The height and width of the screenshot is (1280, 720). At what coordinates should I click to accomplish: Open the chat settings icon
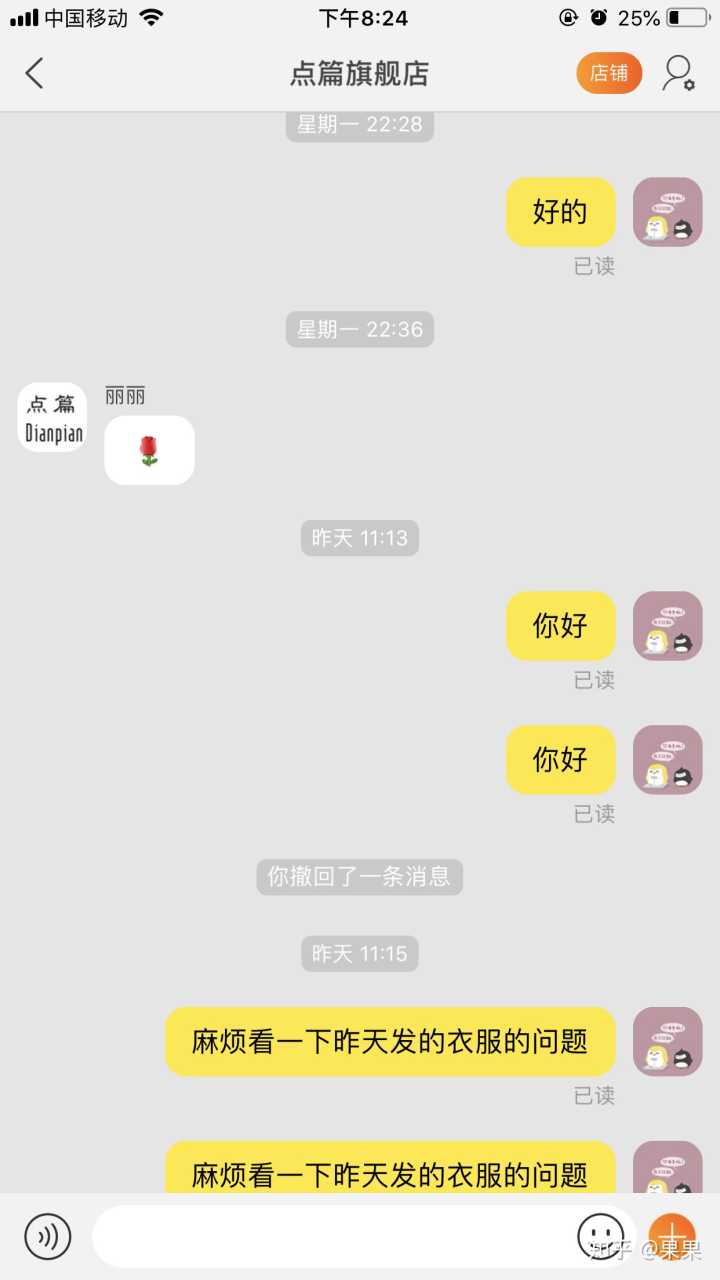[678, 73]
